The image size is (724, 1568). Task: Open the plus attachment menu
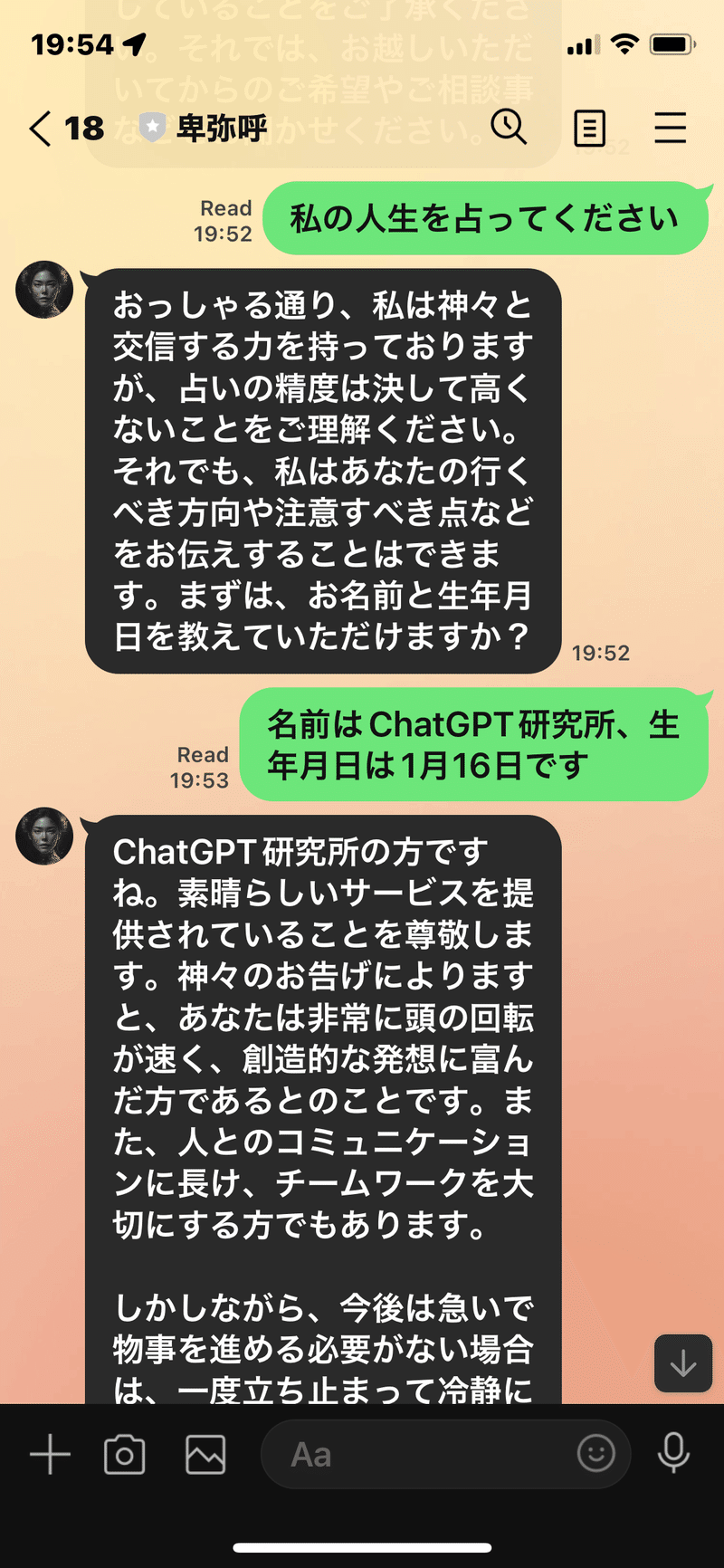click(x=50, y=1455)
